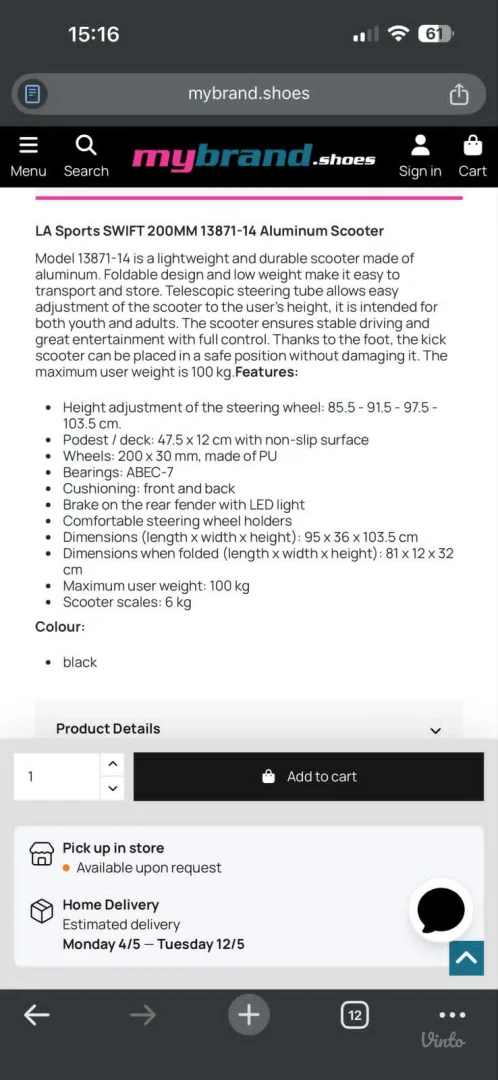This screenshot has height=1080, width=498.
Task: Open the shopping Cart
Action: 473,156
